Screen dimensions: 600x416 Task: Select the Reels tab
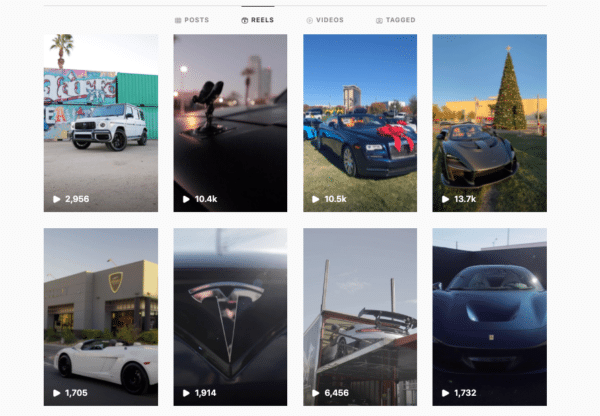[x=259, y=20]
